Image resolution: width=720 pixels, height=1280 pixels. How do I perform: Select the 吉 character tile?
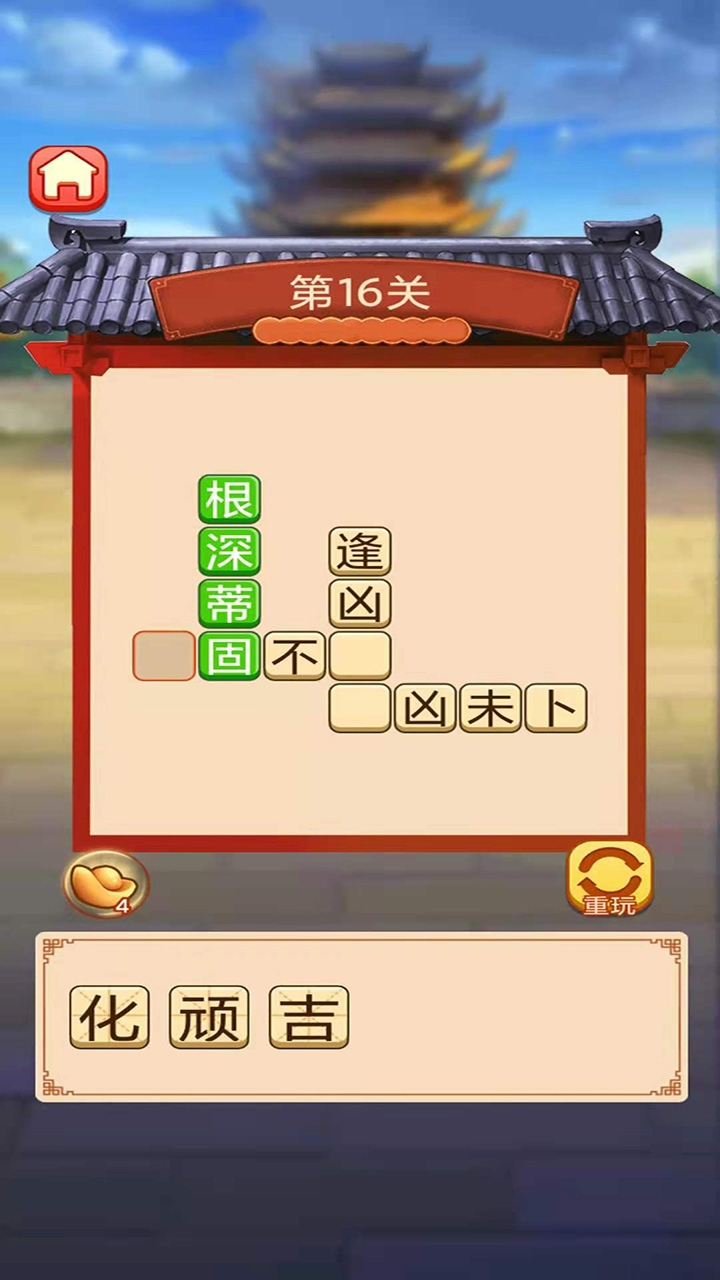(x=309, y=1017)
